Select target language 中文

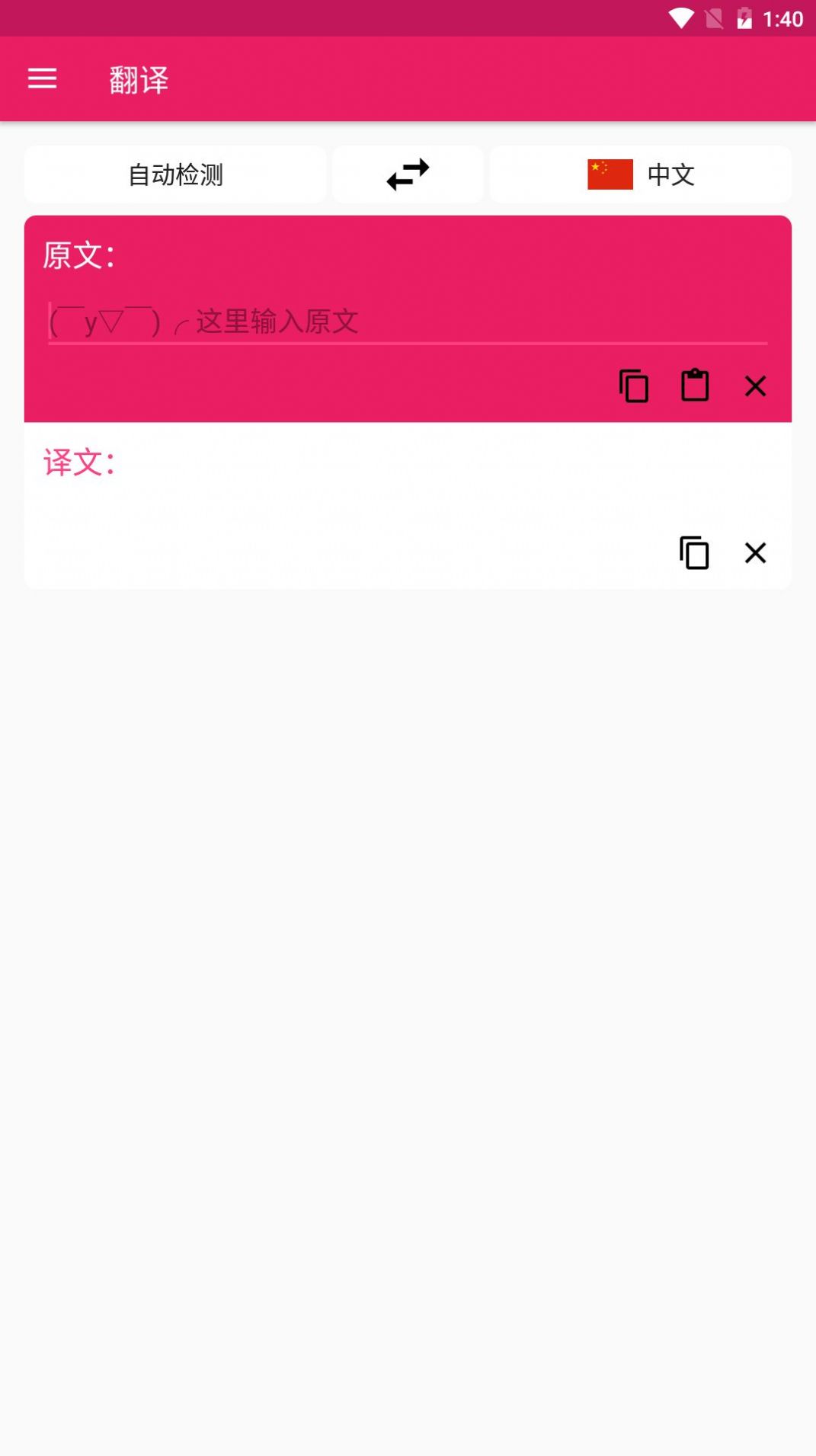click(640, 174)
